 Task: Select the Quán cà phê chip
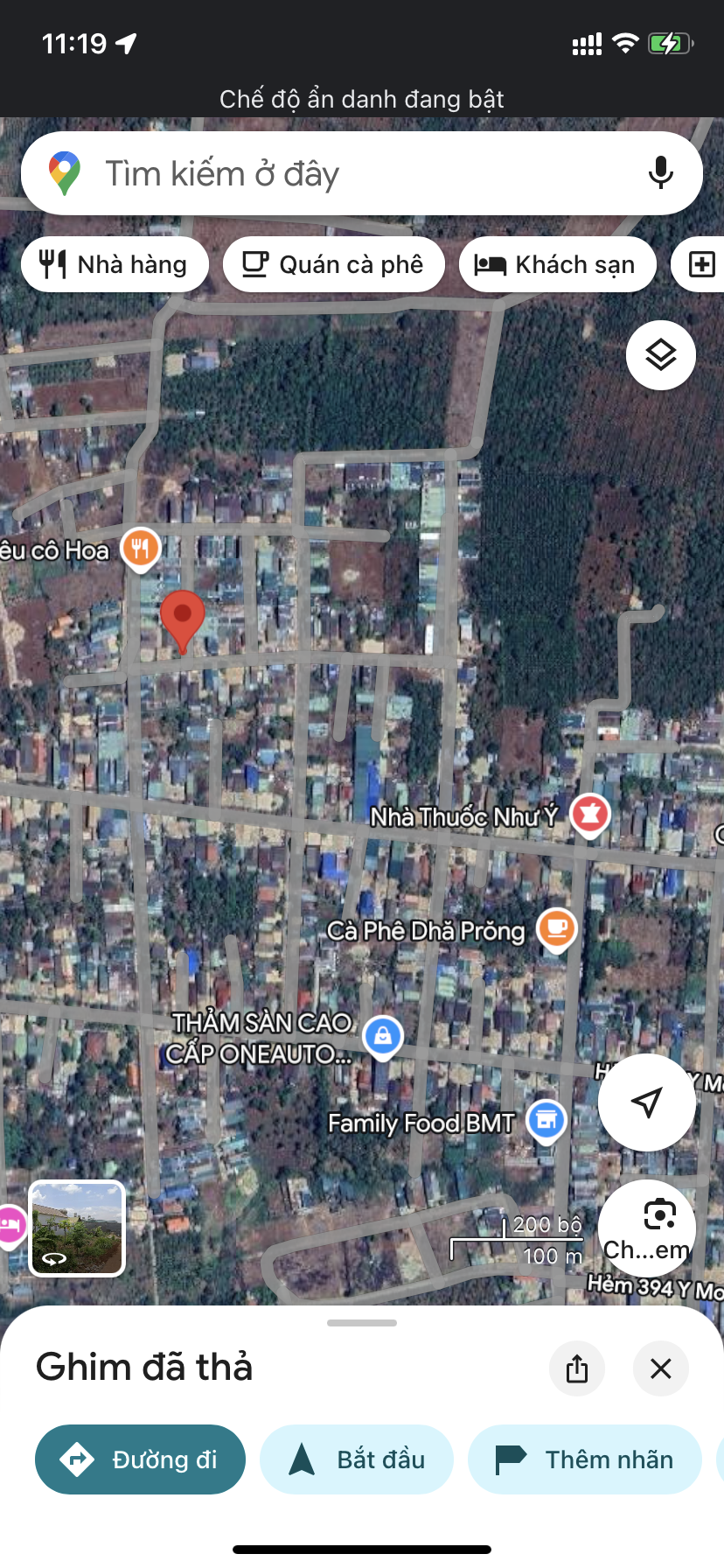(334, 264)
